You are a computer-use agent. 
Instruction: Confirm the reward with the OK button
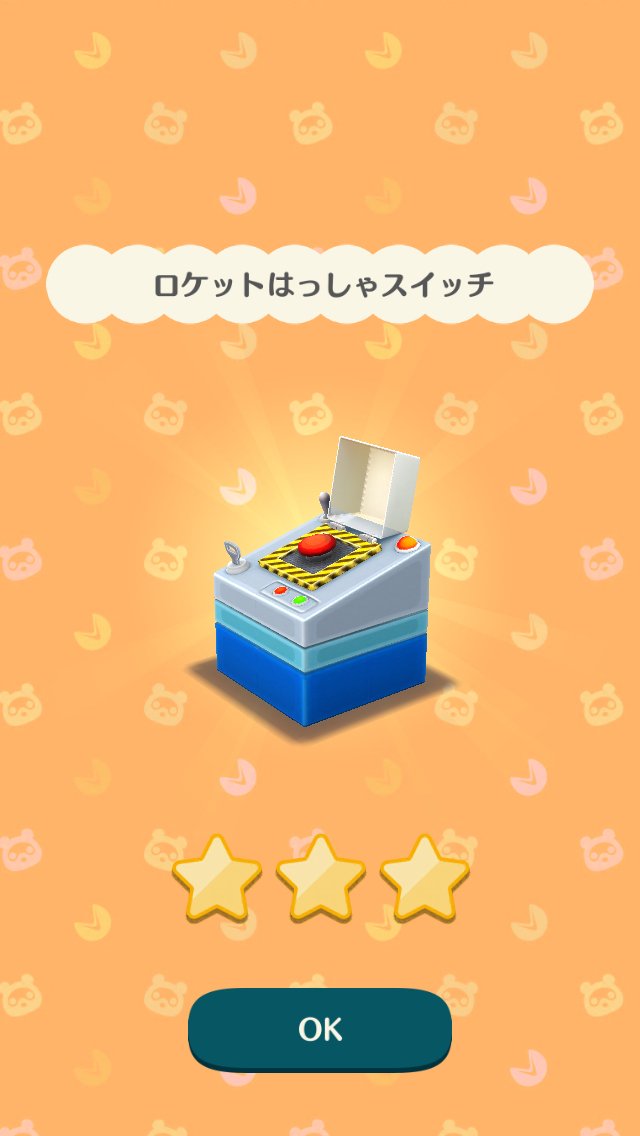(320, 1028)
